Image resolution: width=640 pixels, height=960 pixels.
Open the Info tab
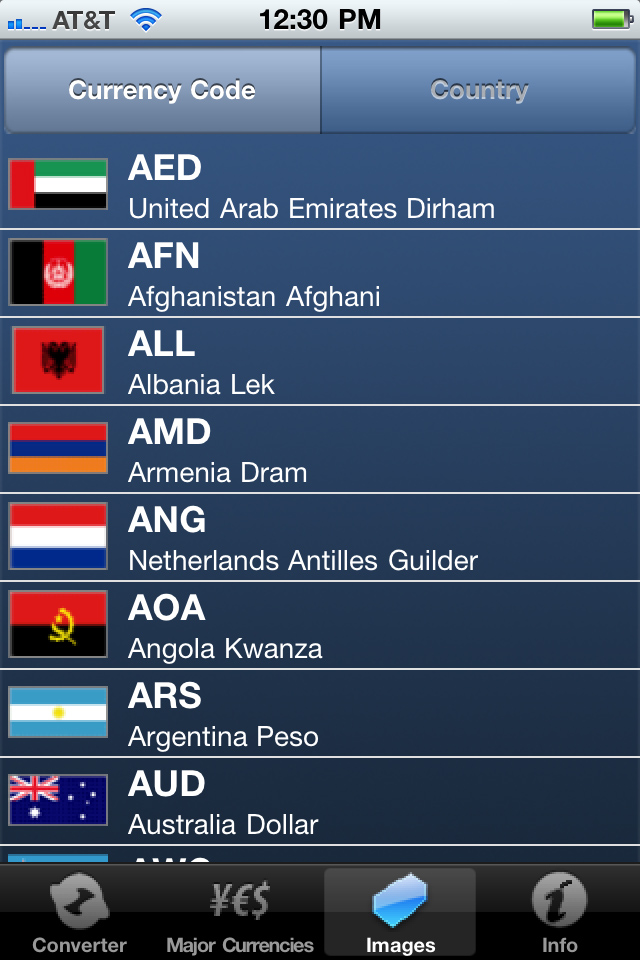(560, 912)
